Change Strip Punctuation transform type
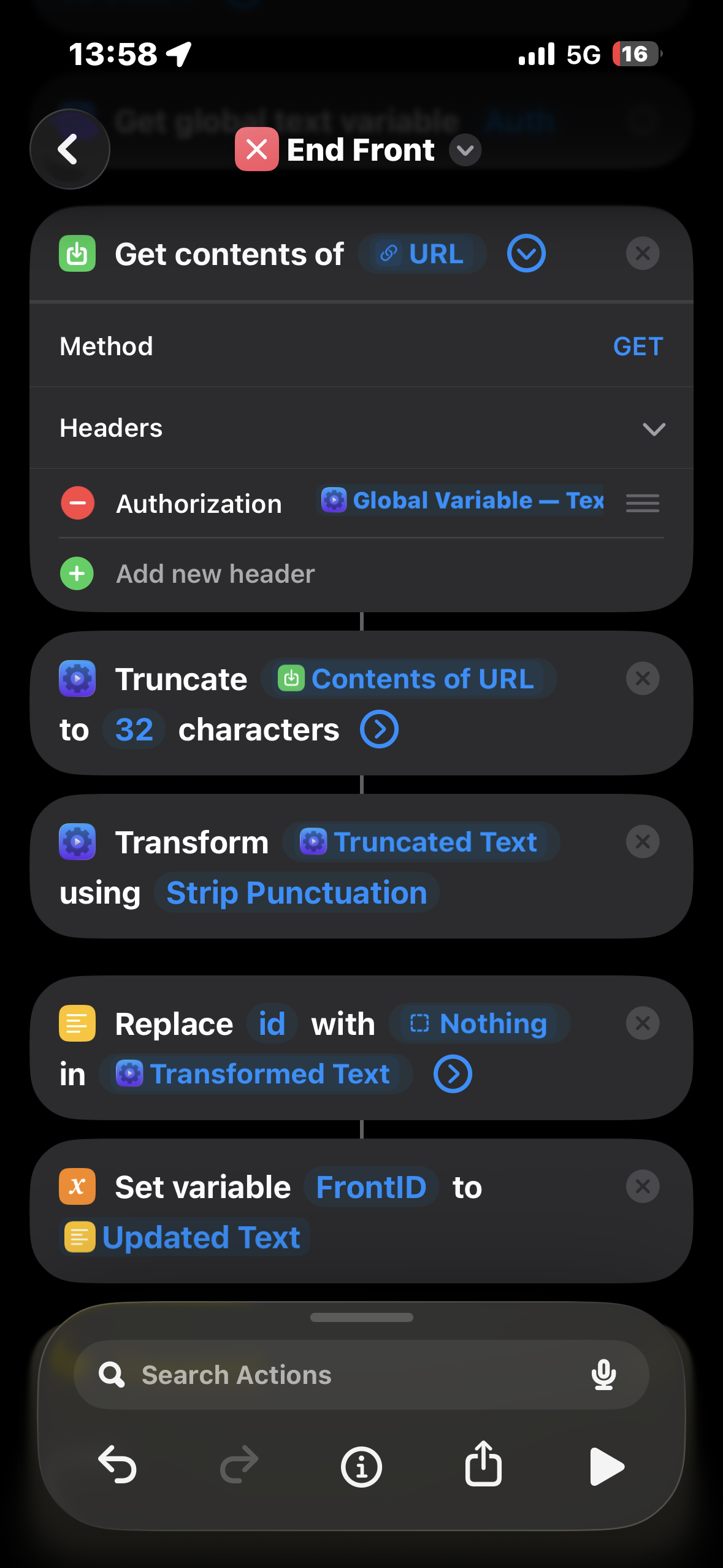The height and width of the screenshot is (1568, 723). [296, 893]
